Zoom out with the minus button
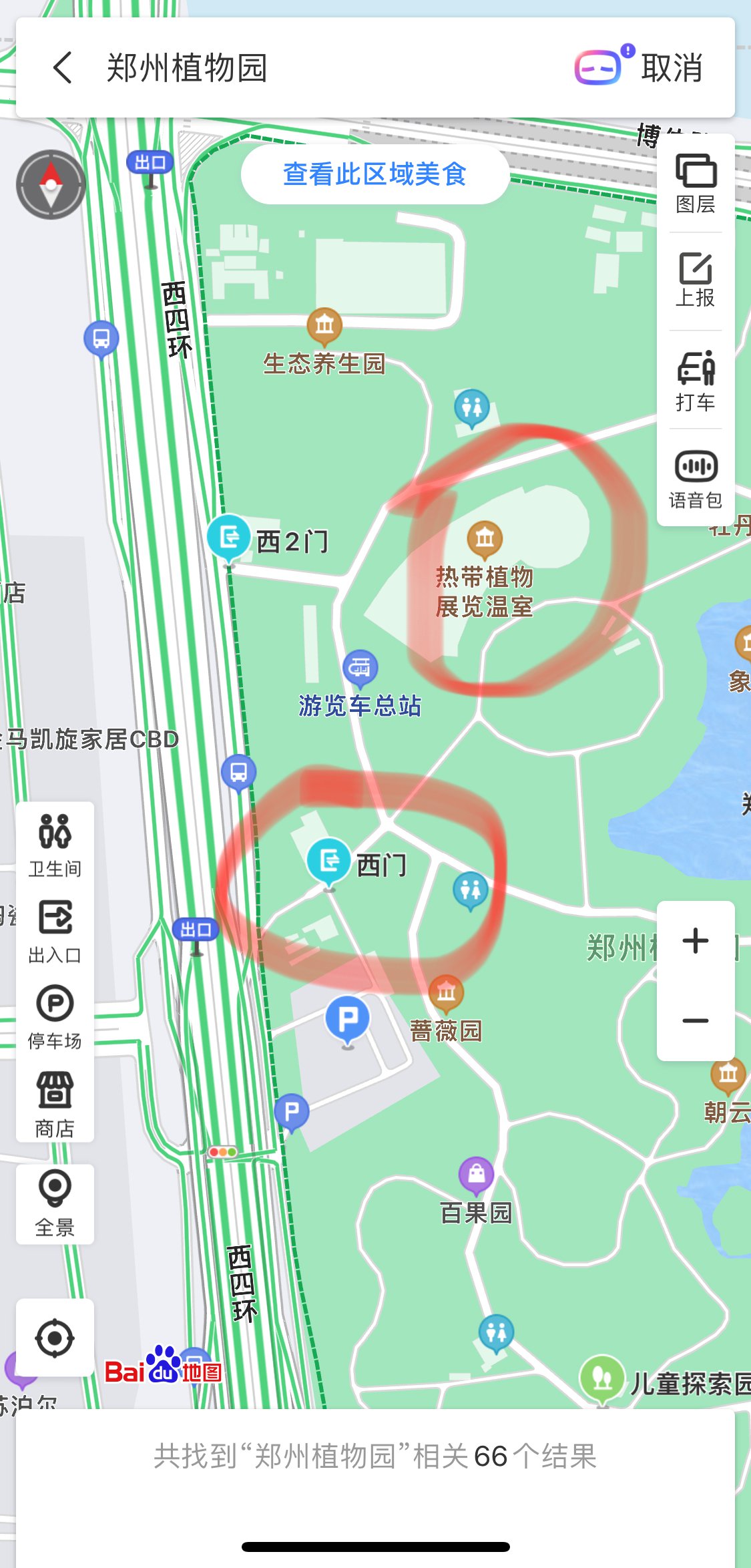This screenshot has width=751, height=1568. pos(696,1020)
